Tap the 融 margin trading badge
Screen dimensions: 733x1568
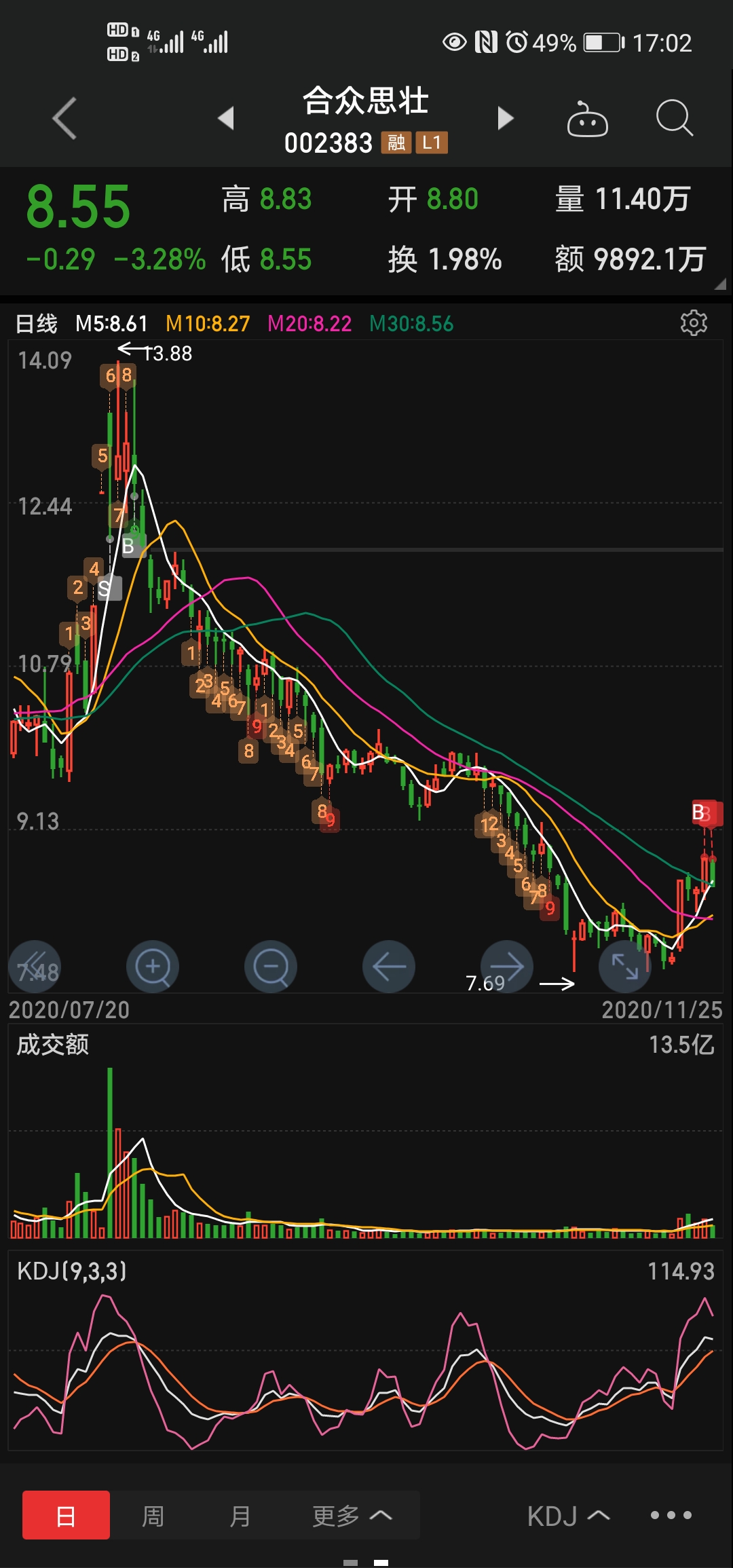(396, 143)
